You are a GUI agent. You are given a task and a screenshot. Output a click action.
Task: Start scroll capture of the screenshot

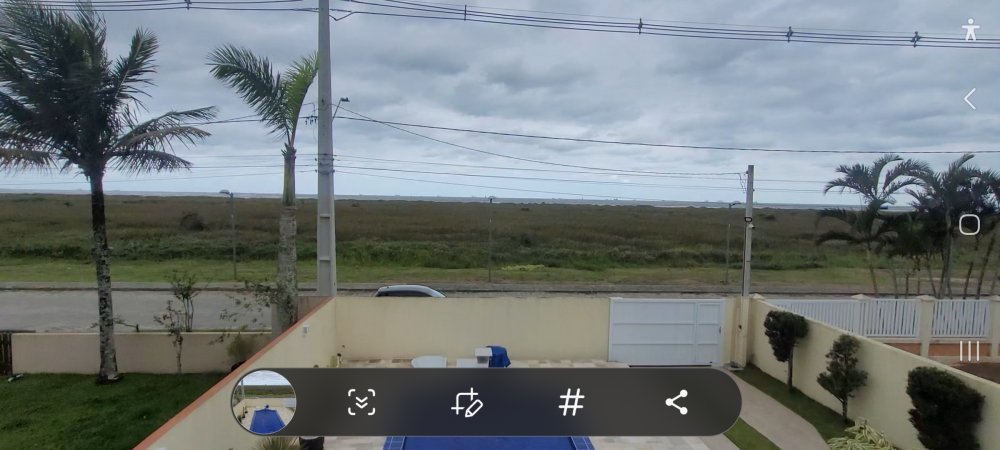tap(361, 402)
